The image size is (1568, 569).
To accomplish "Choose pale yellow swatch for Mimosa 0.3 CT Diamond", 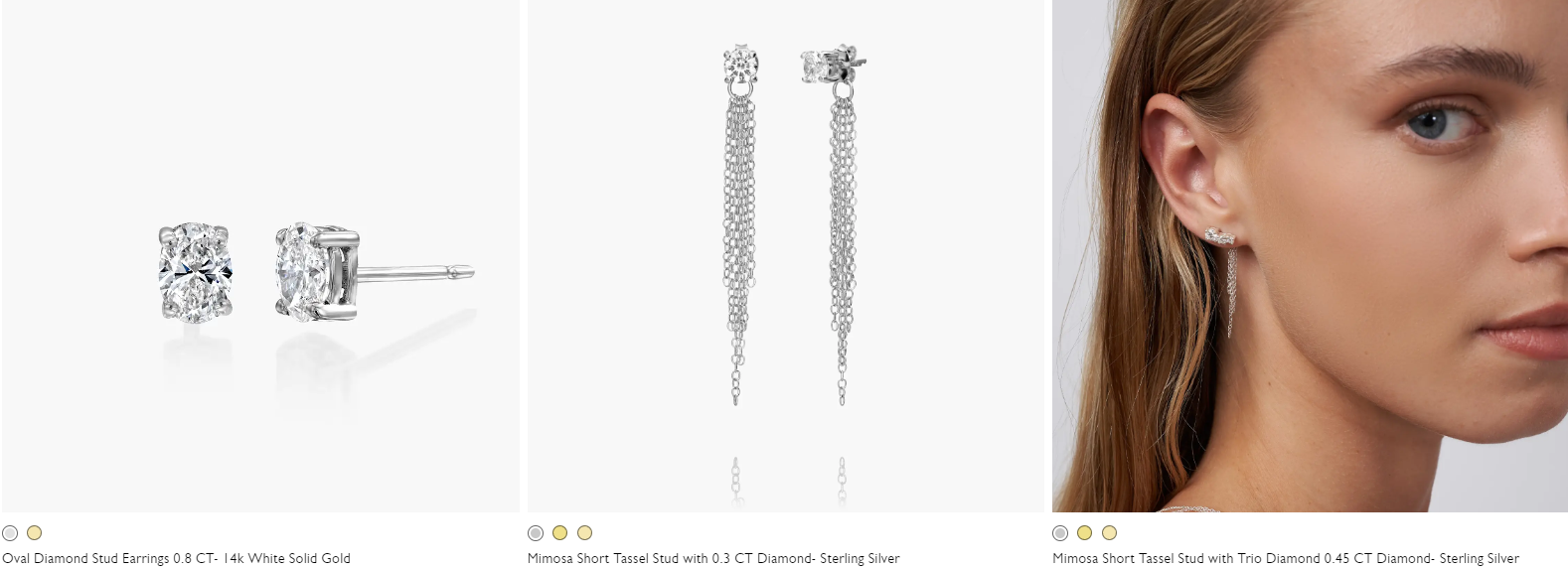I will (x=585, y=533).
